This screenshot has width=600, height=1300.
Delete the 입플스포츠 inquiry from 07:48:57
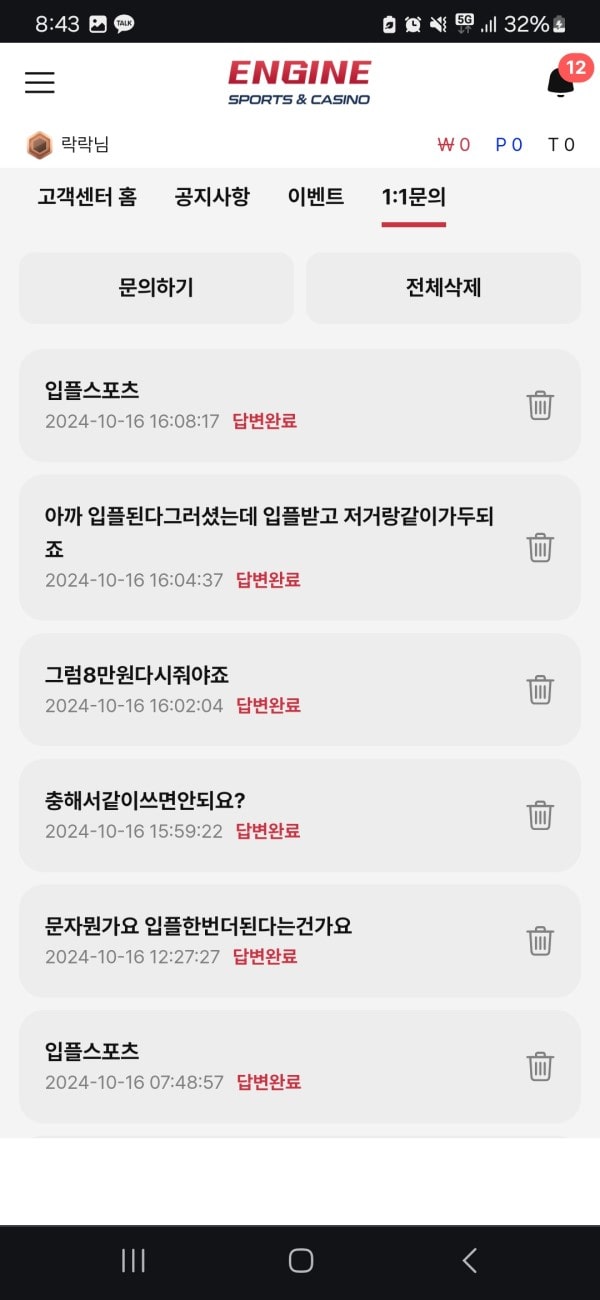[x=540, y=1067]
